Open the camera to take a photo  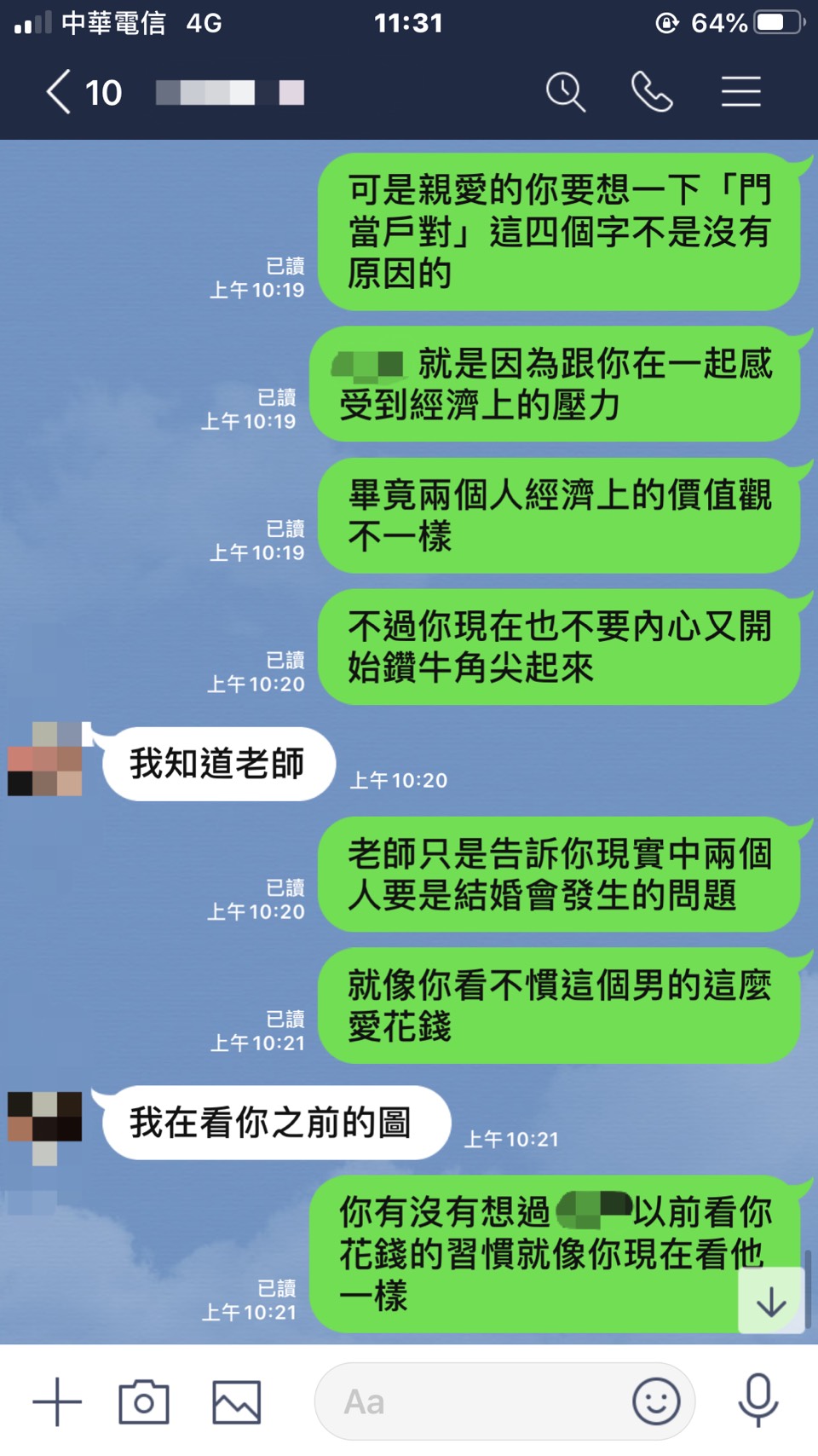(144, 1401)
